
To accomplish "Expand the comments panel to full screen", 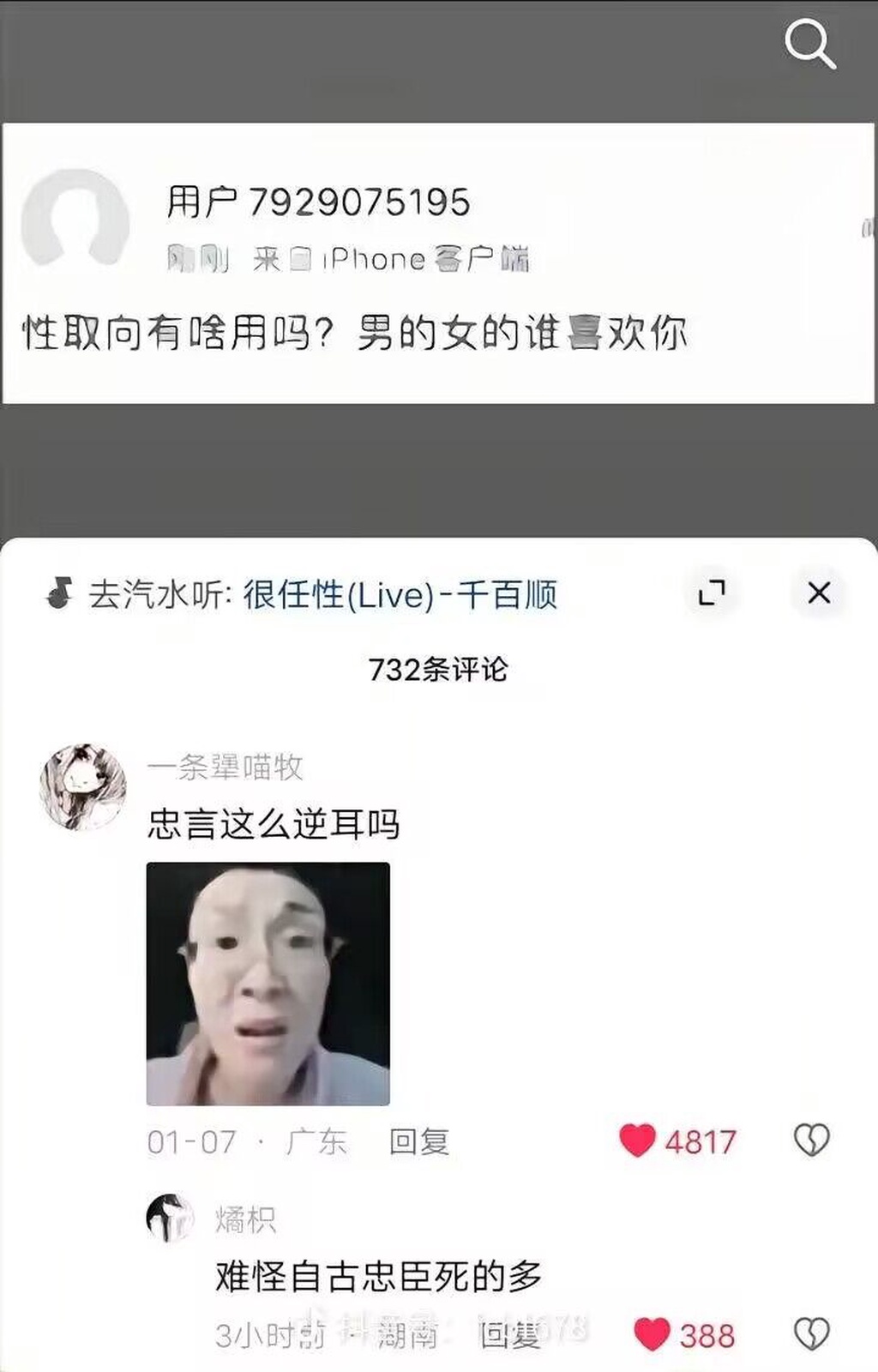I will coord(712,593).
